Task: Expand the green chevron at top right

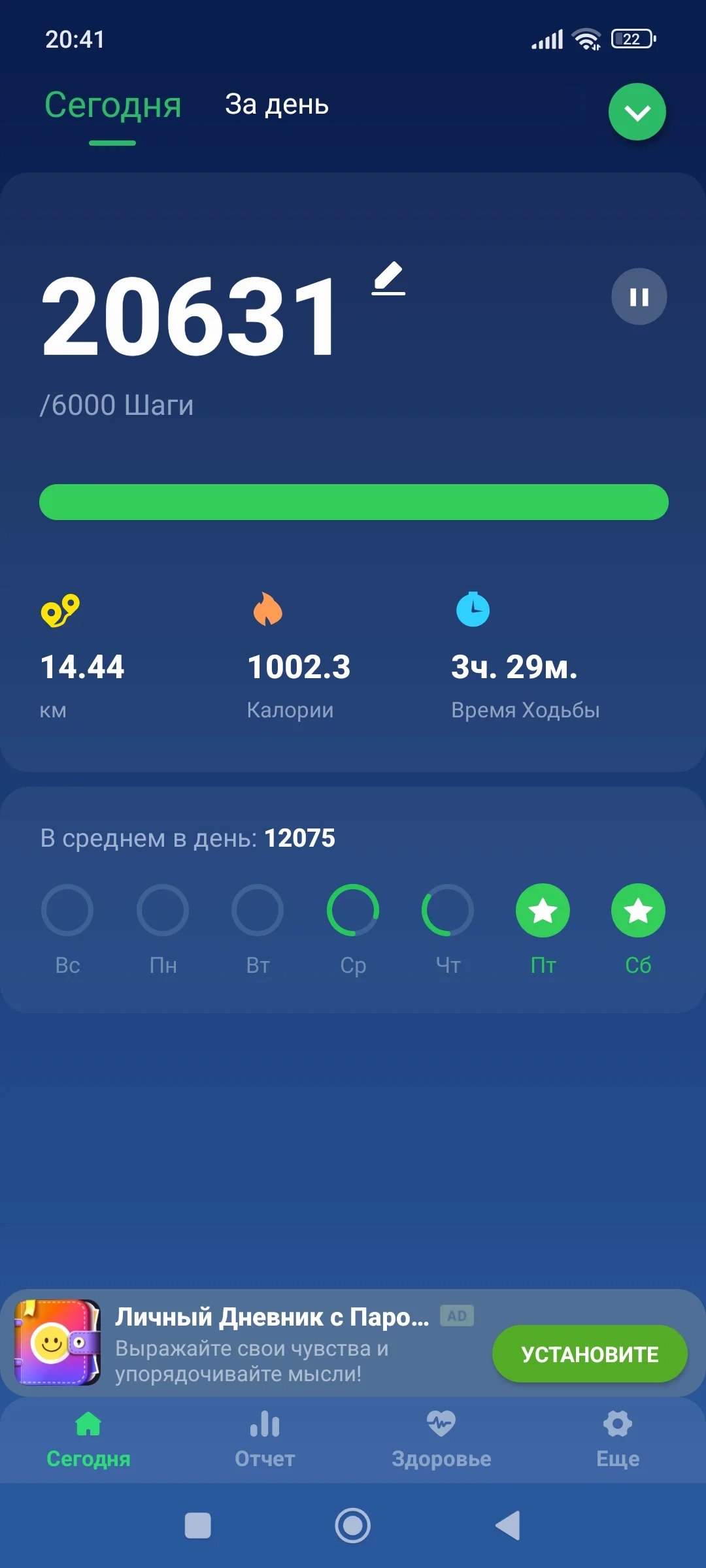Action: point(637,111)
